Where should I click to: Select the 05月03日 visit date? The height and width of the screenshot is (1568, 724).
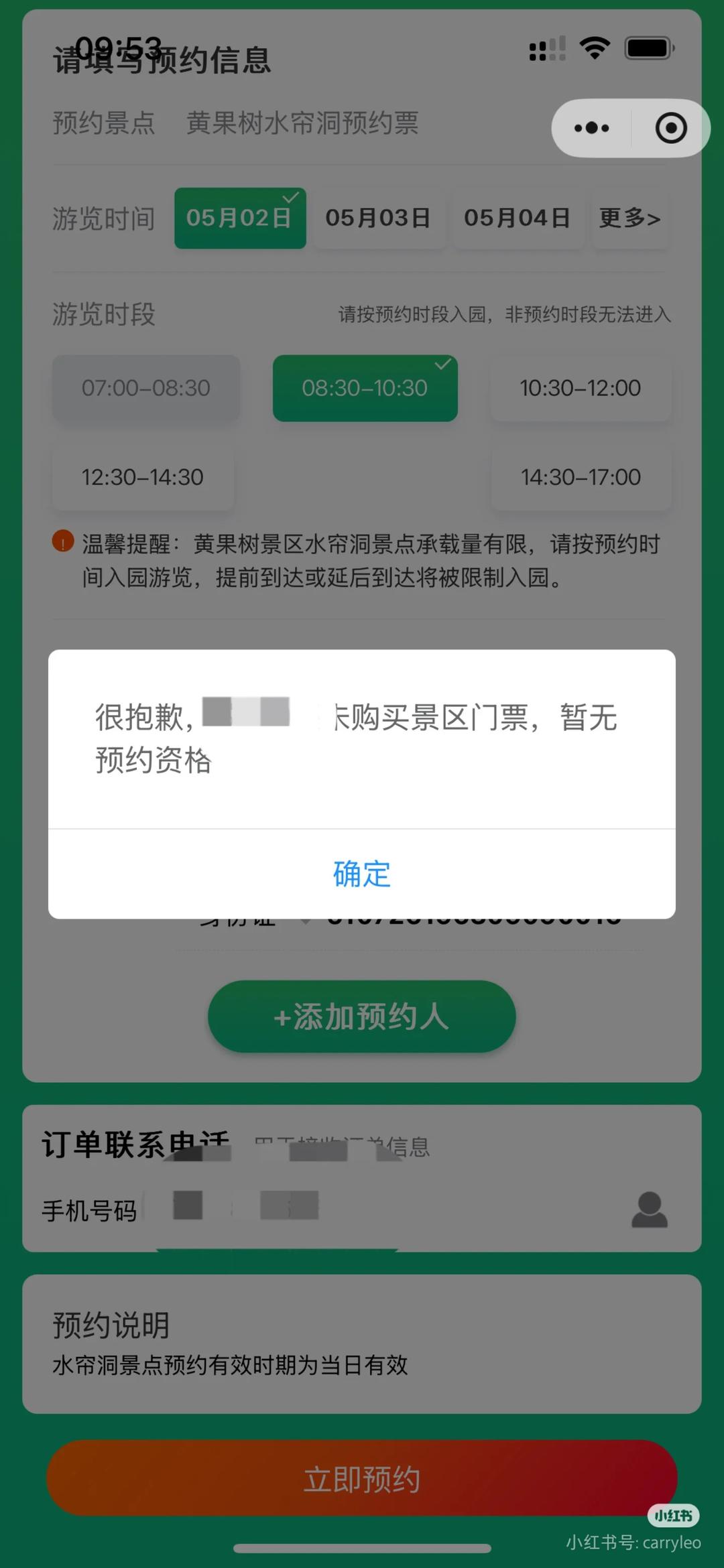click(378, 218)
